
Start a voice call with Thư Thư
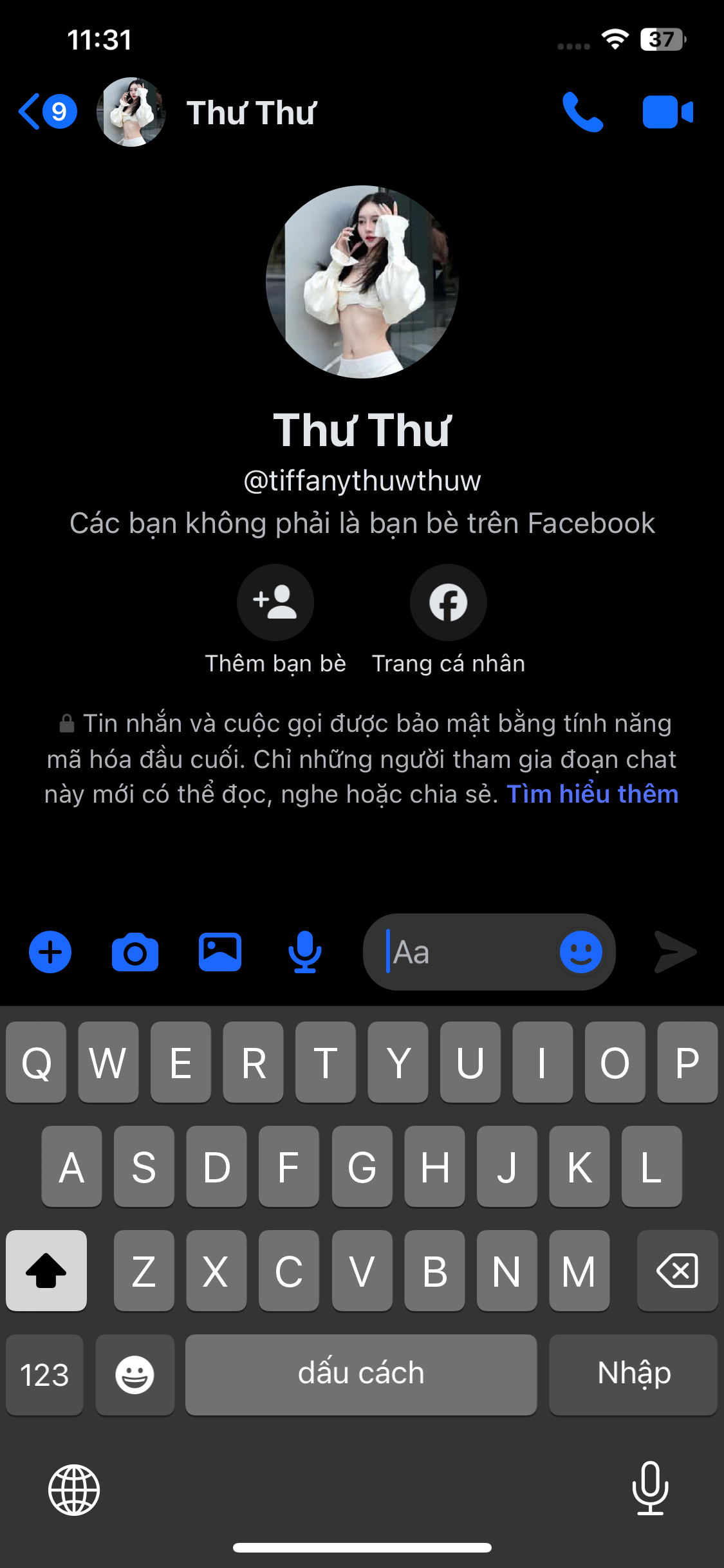tap(582, 112)
